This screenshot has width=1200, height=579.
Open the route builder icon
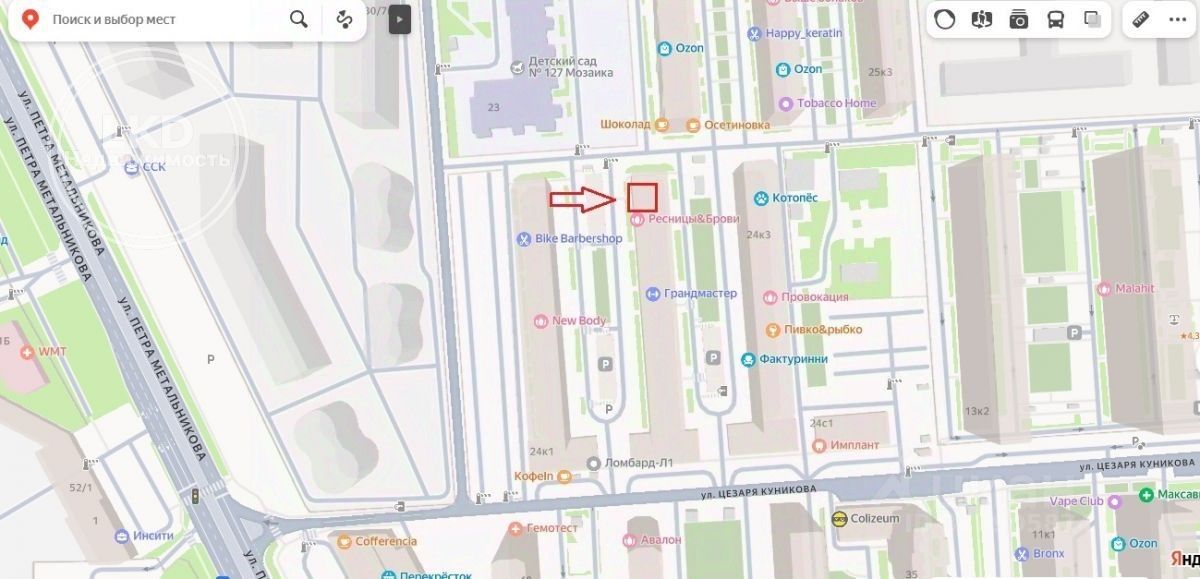click(x=345, y=19)
